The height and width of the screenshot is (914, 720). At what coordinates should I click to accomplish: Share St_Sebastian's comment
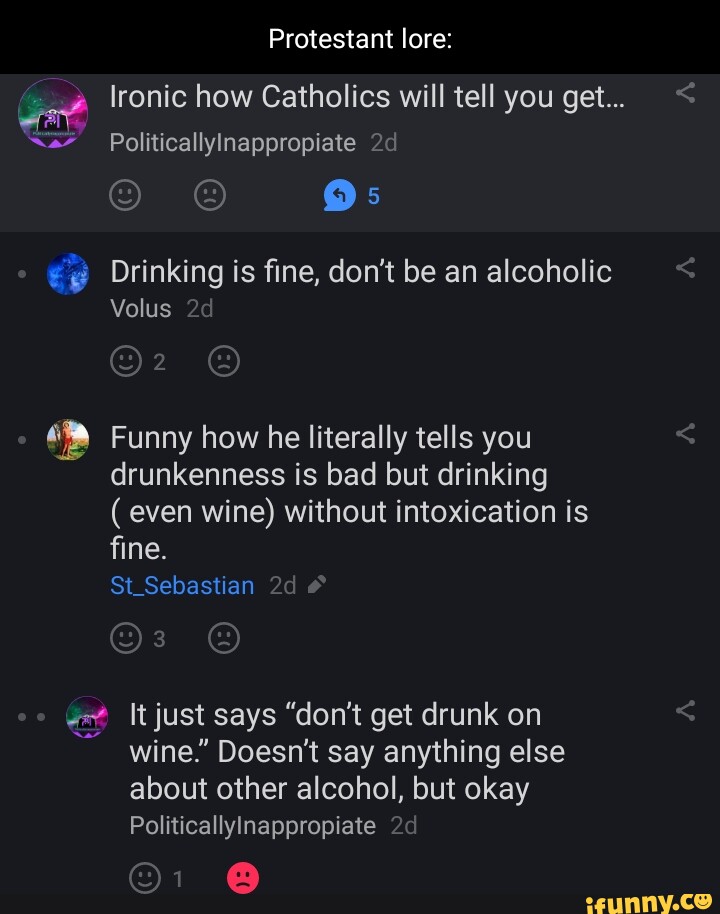click(x=686, y=432)
